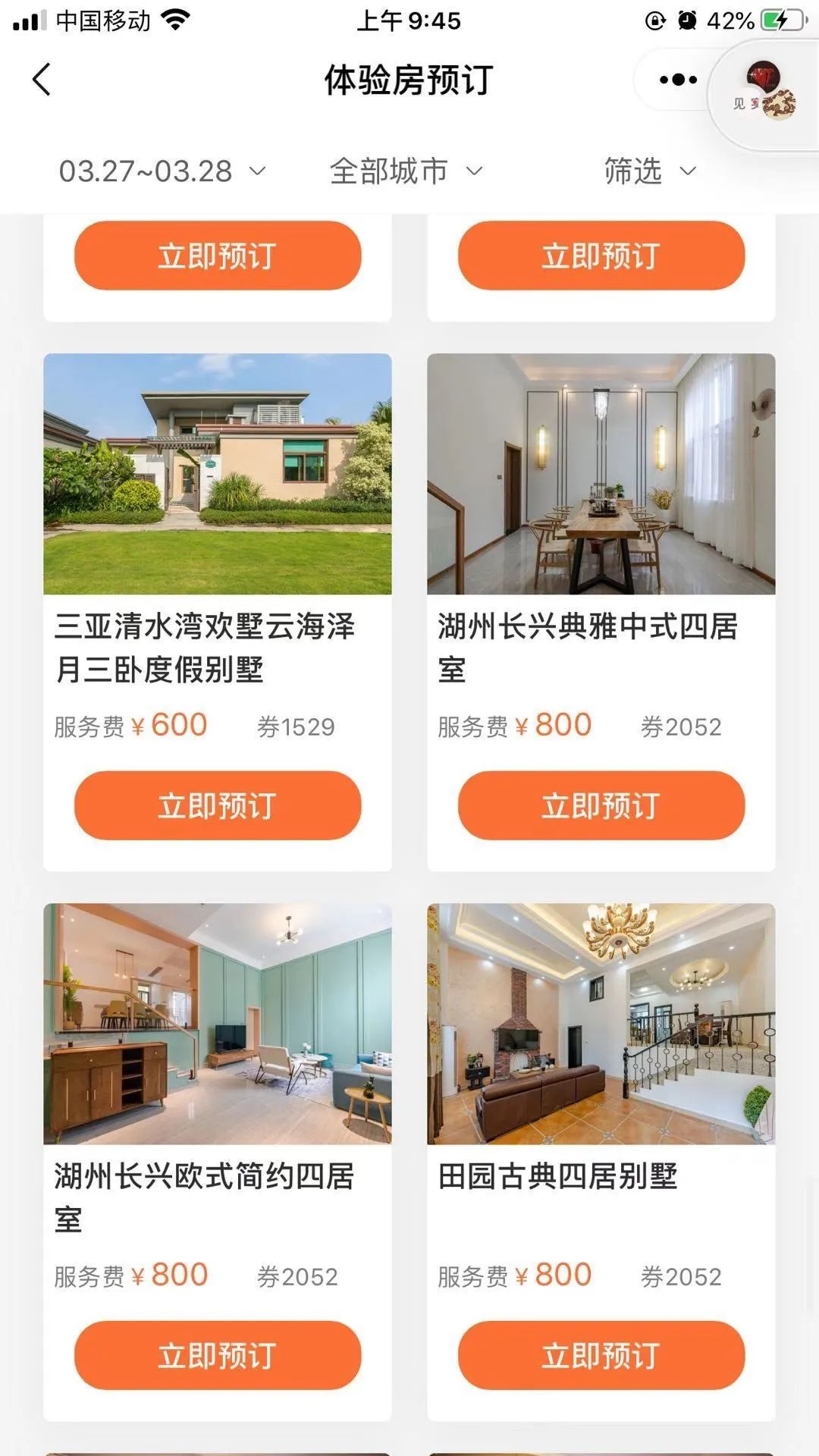
Task: Reserve 湖州长兴欧式简约四居室 via 立即预订
Action: tap(218, 1355)
